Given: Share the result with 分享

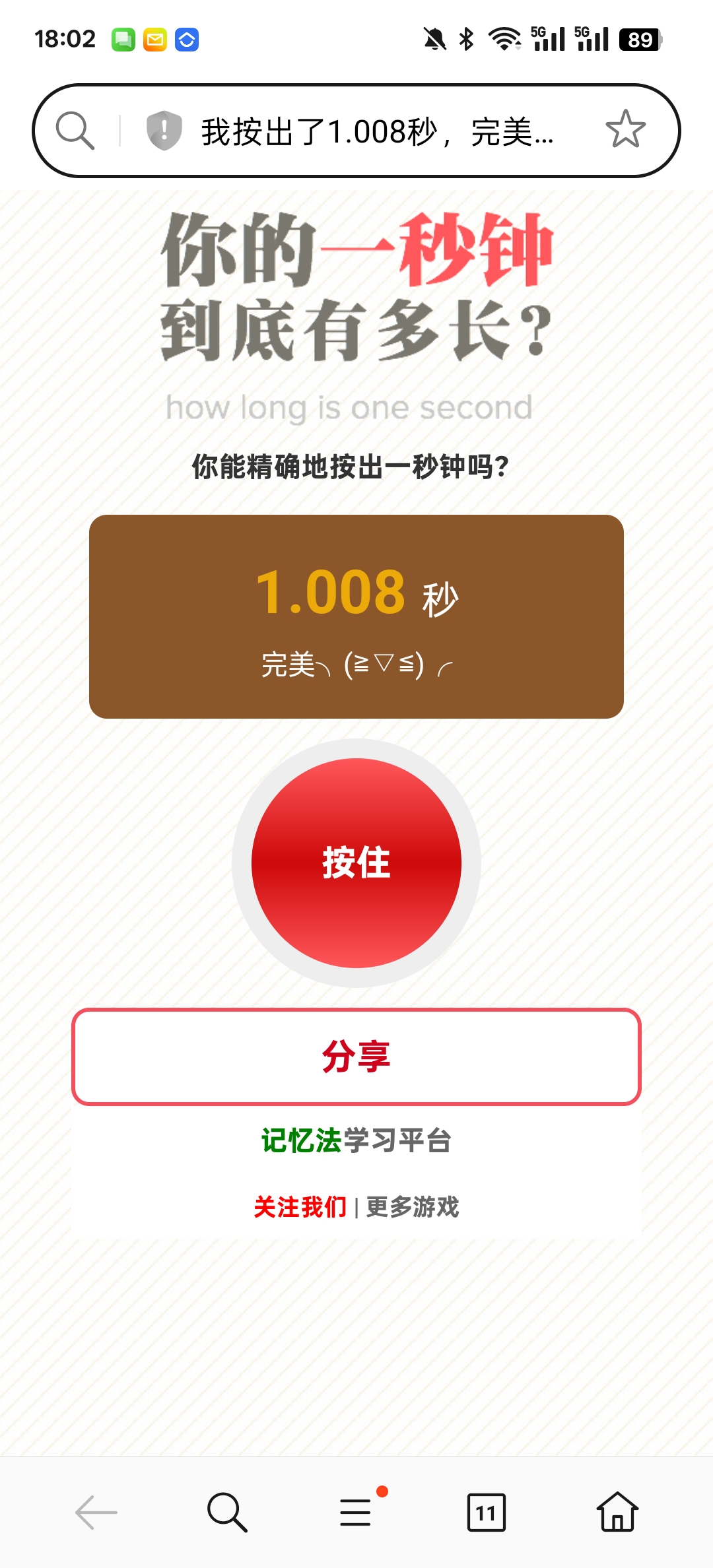Looking at the screenshot, I should (x=356, y=1057).
